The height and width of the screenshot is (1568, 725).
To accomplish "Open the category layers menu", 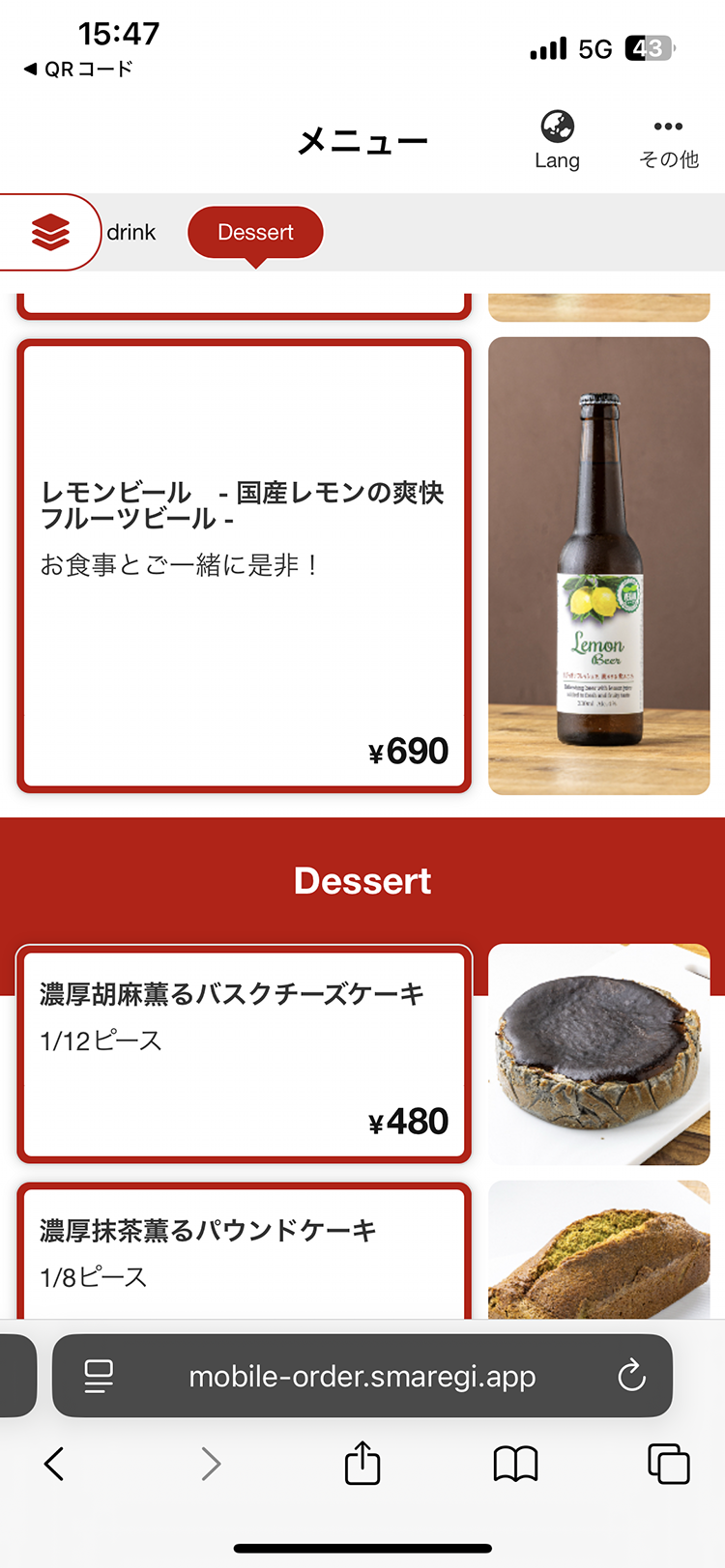I will point(50,232).
